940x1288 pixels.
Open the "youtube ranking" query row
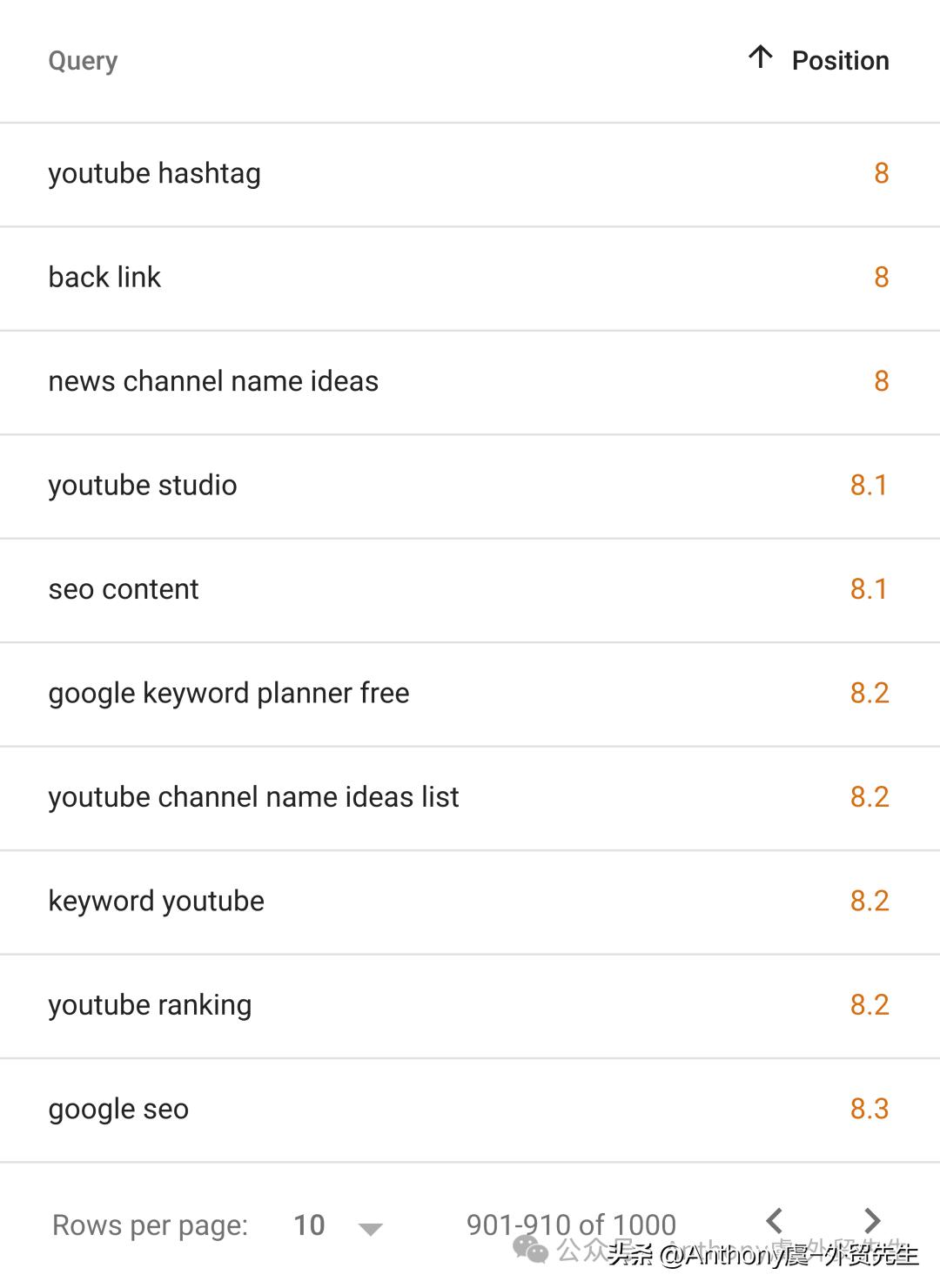(150, 1005)
